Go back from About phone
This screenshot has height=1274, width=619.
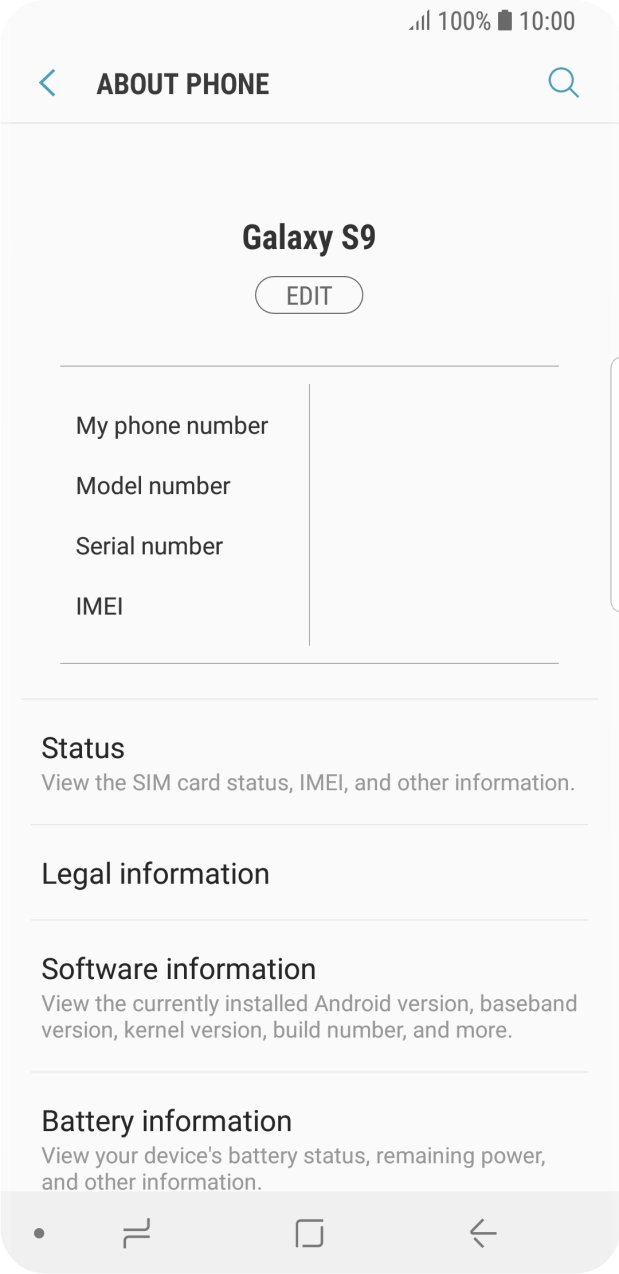point(47,84)
